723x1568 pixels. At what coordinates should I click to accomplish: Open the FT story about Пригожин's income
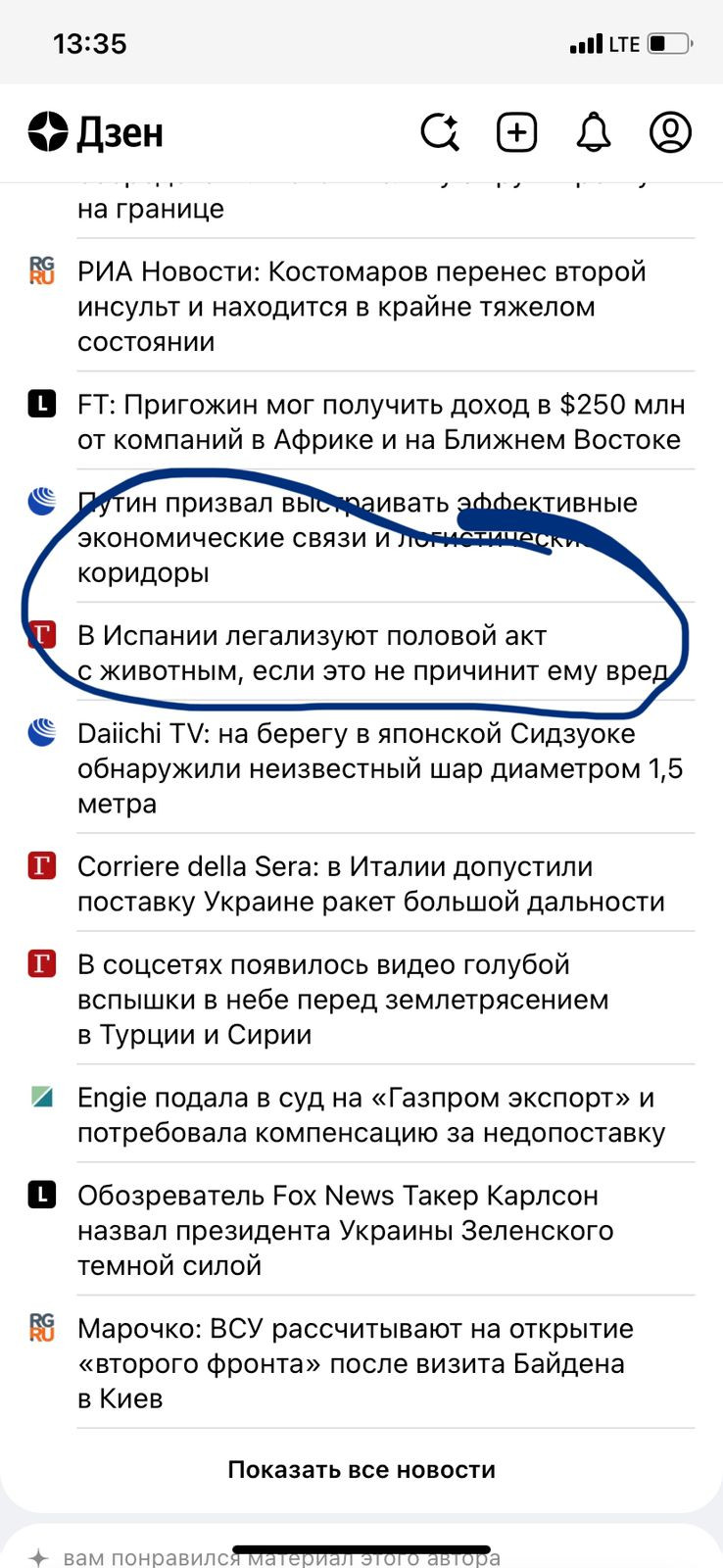click(x=380, y=421)
